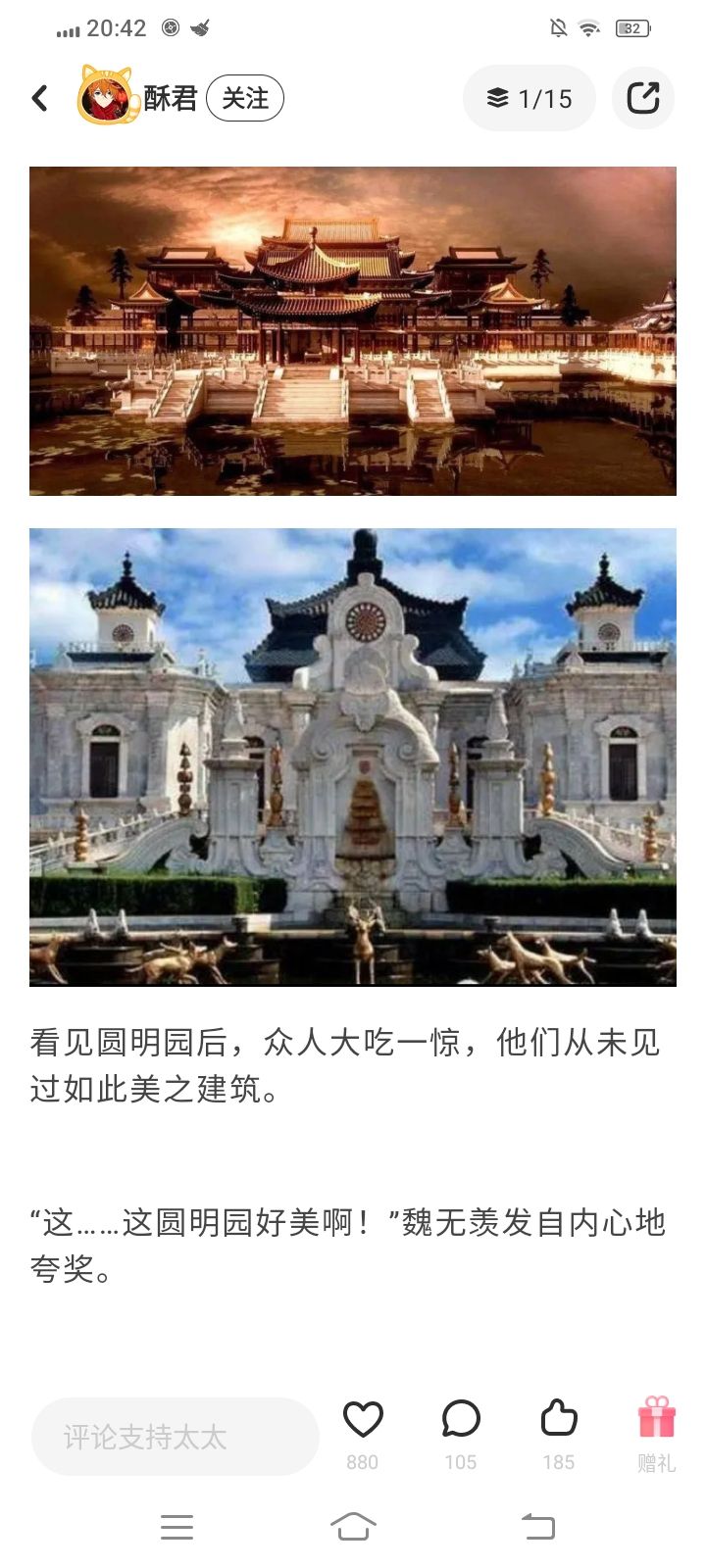Tap the 评论支持太太 comment box
The image size is (706, 1568).
[x=176, y=1437]
